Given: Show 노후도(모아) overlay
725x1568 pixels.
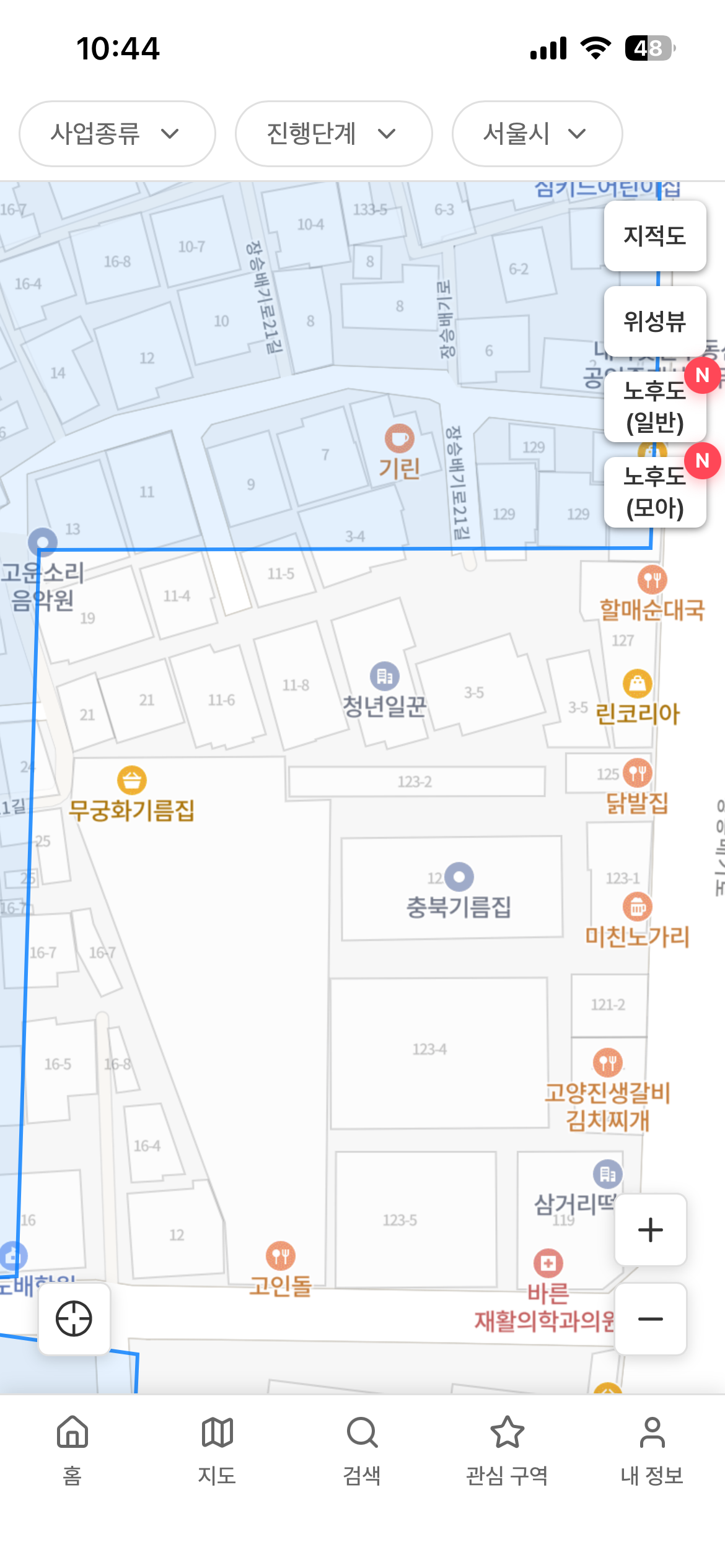Looking at the screenshot, I should 654,492.
